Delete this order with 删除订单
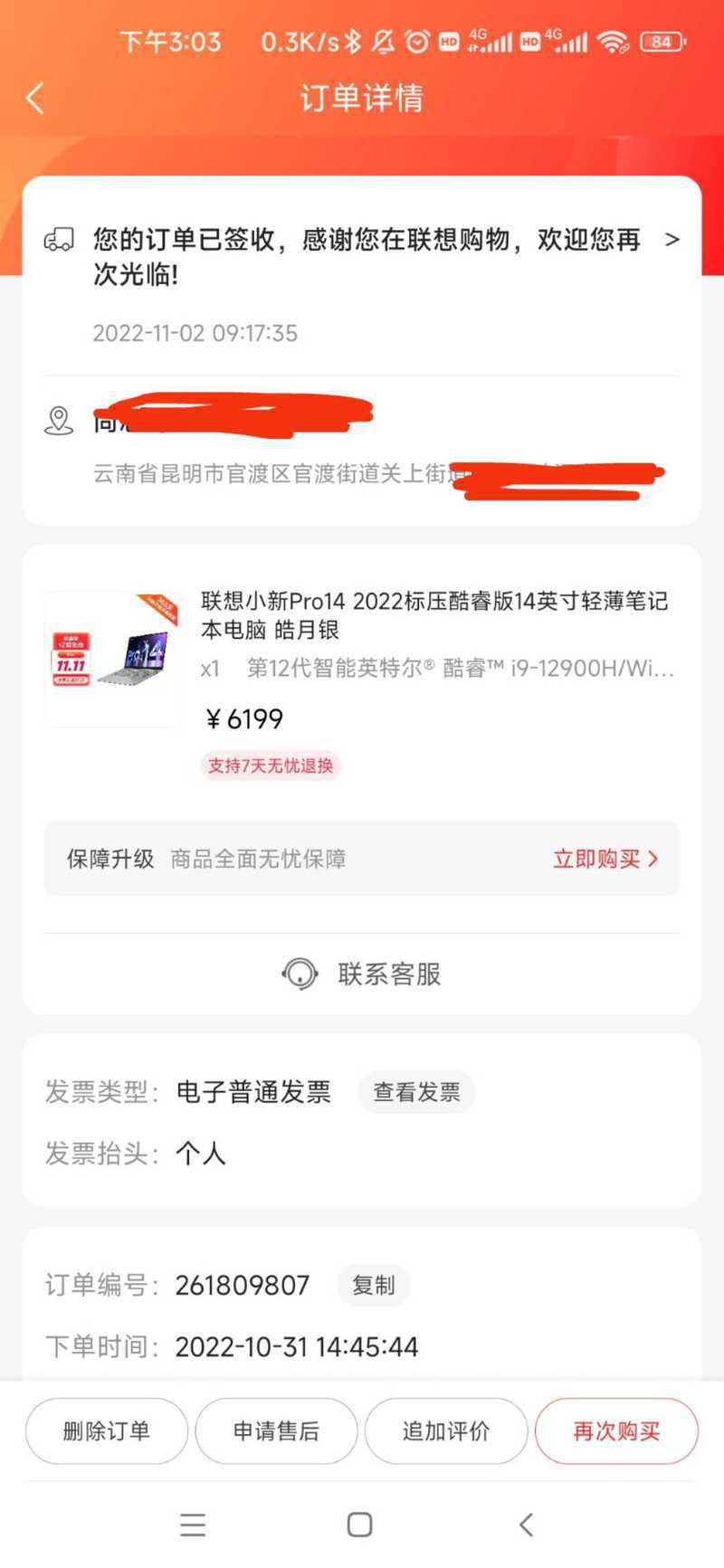The image size is (724, 1568). 106,1430
